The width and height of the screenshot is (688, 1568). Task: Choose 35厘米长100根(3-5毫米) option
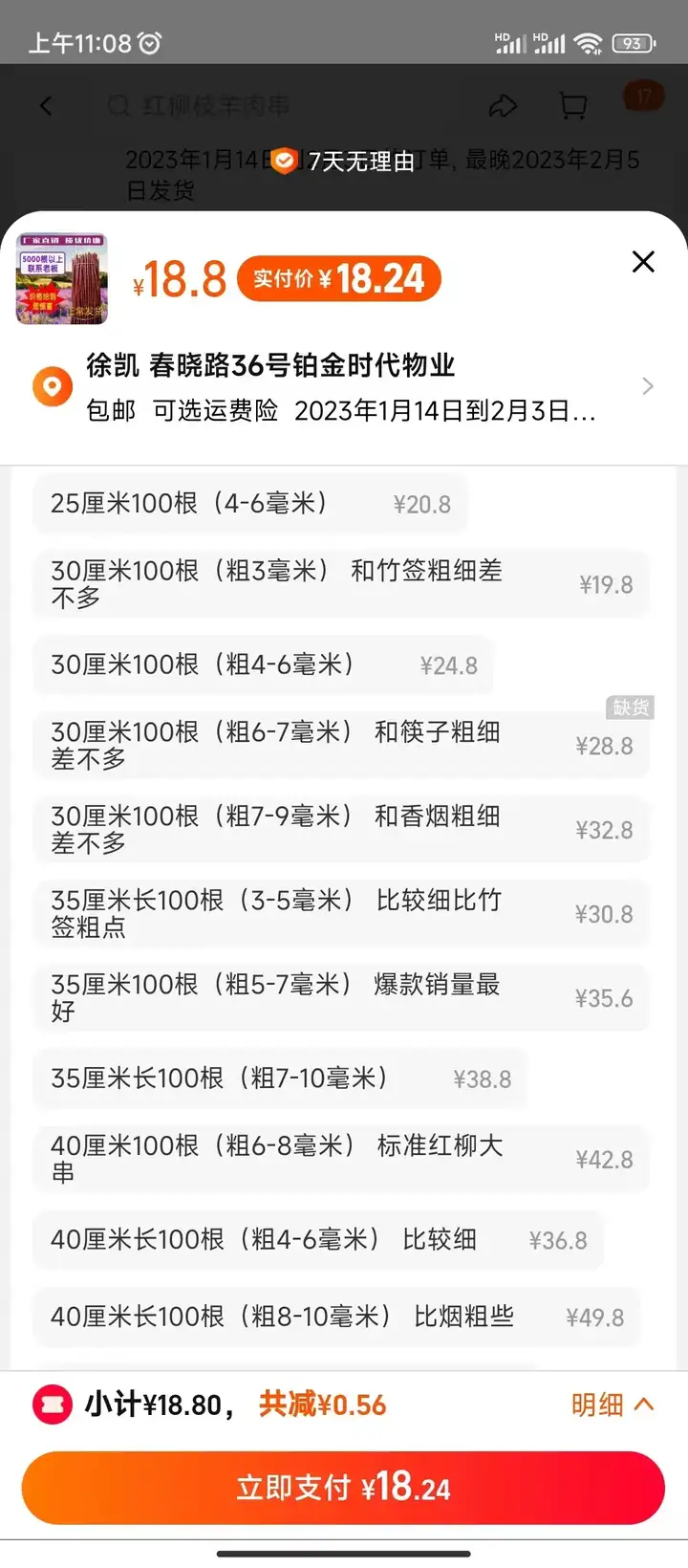pos(341,913)
